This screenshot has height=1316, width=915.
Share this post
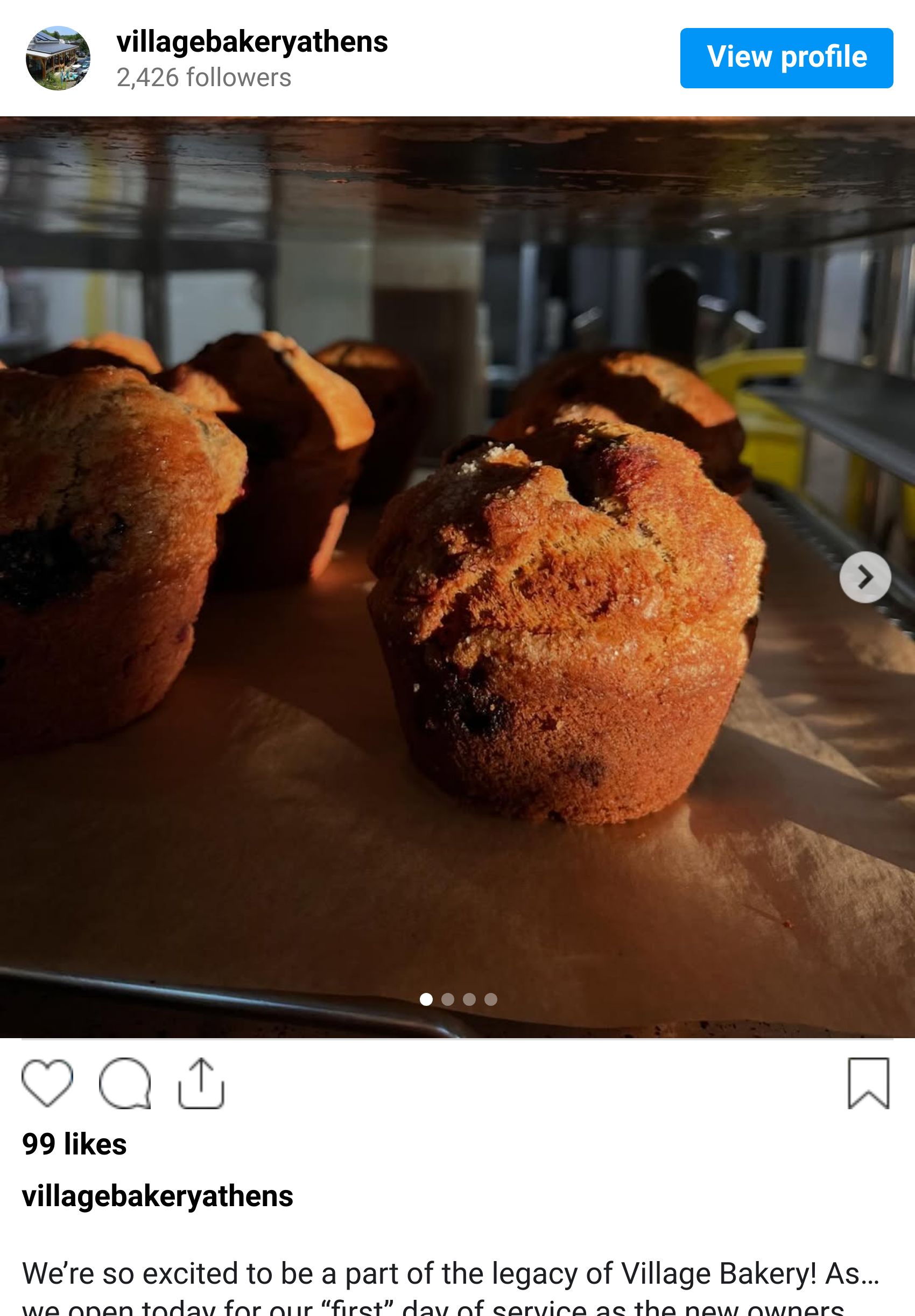[201, 1083]
